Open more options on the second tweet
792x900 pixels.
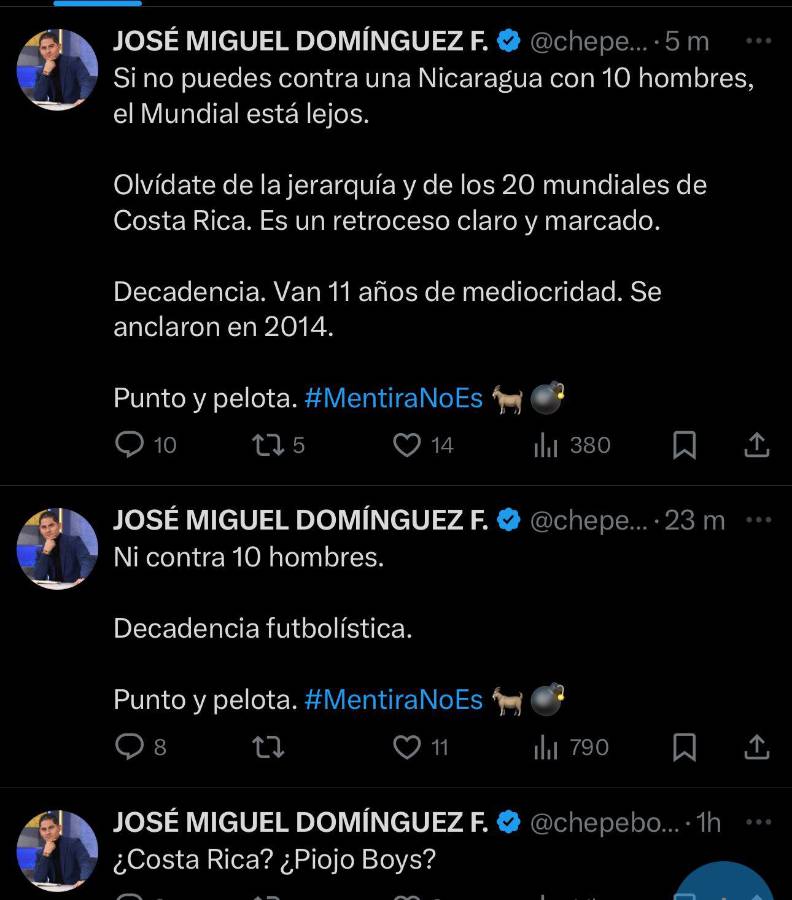(759, 519)
